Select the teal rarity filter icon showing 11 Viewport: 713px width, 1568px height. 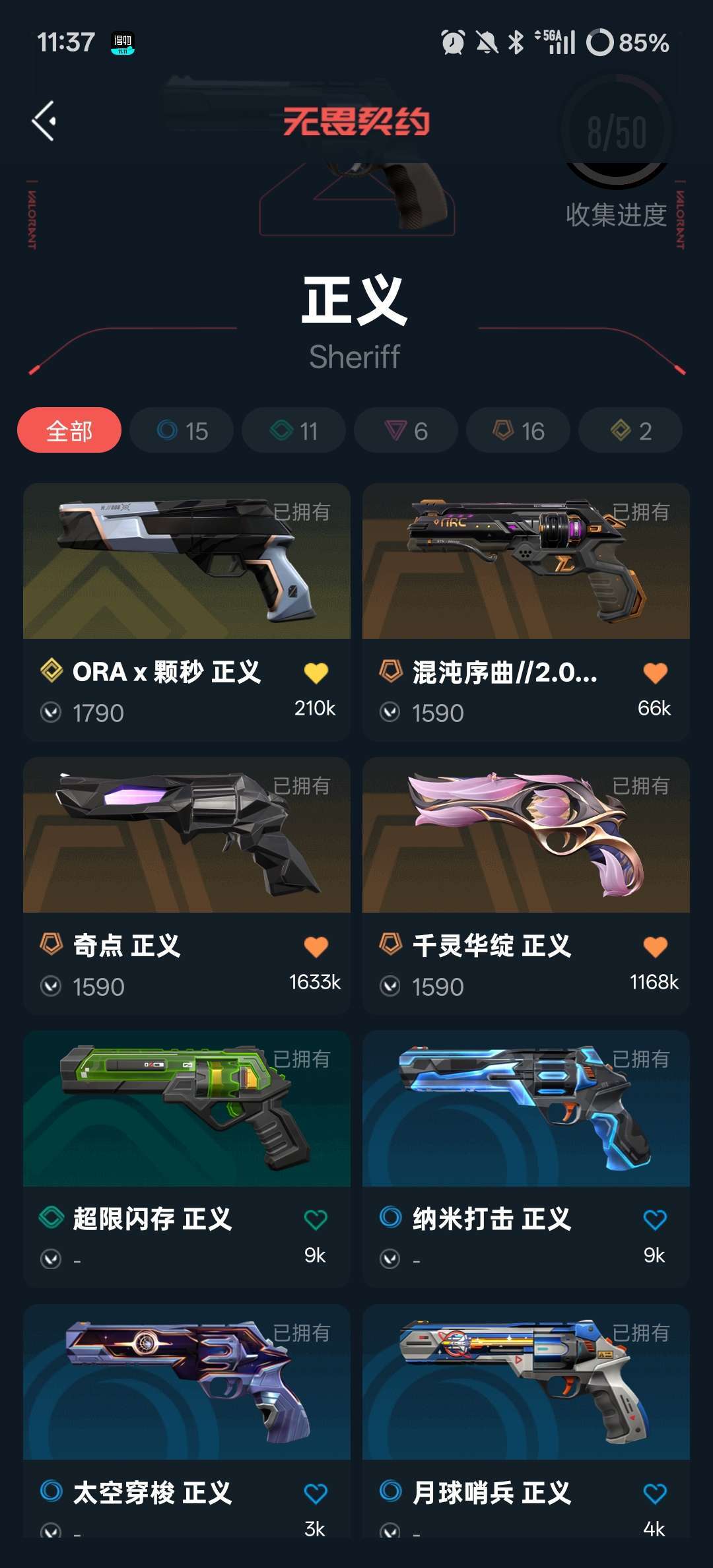(x=293, y=430)
